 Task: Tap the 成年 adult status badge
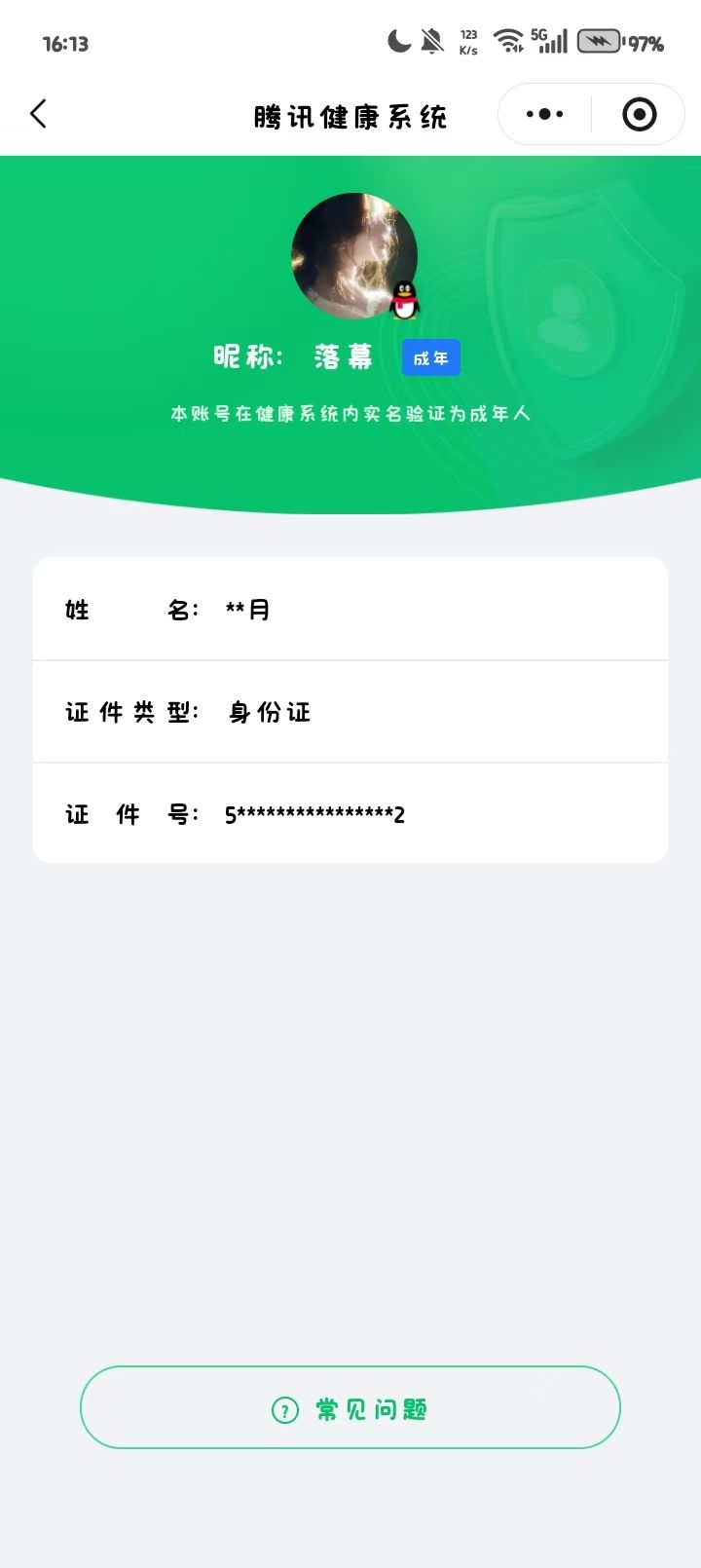pyautogui.click(x=431, y=357)
